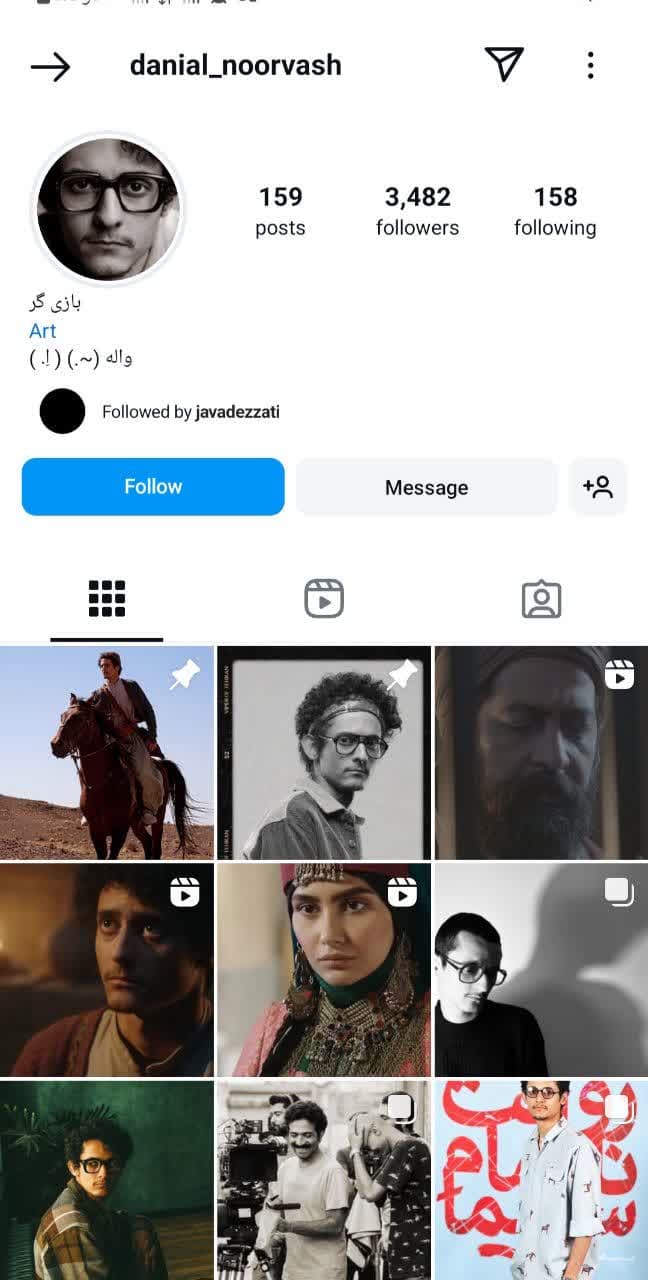Viewport: 648px width, 1280px height.
Task: Switch to the posts grid tab
Action: tap(107, 599)
